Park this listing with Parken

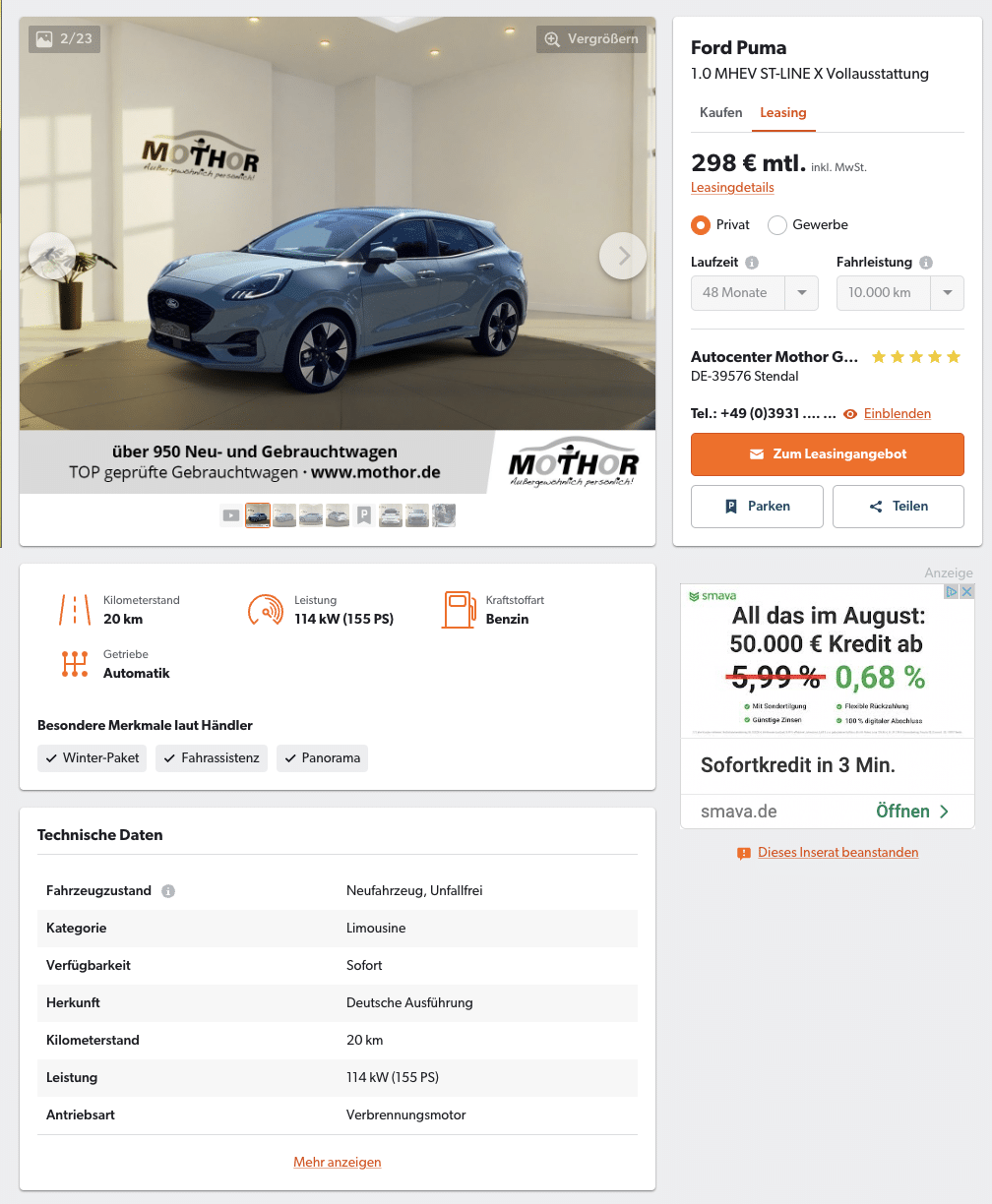coord(758,507)
